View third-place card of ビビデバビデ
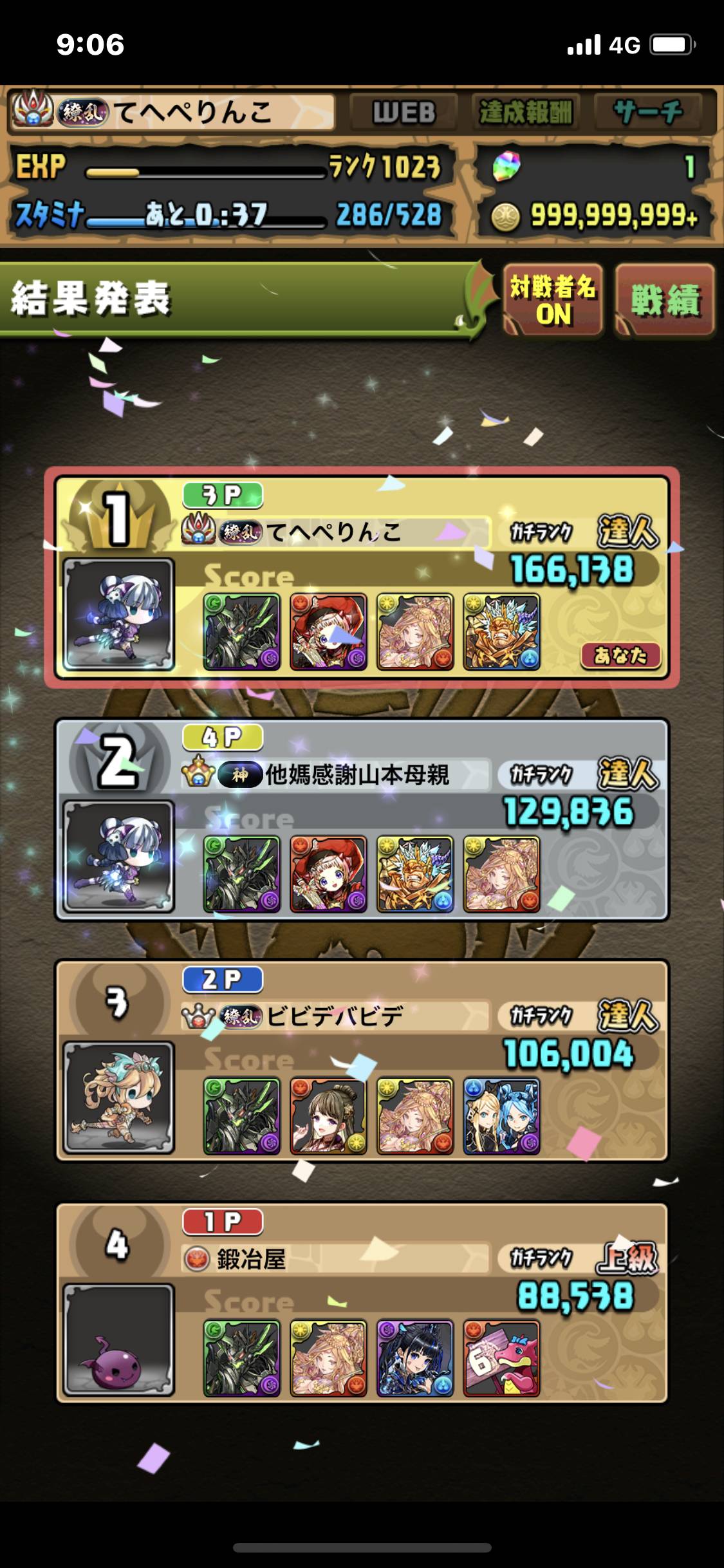The height and width of the screenshot is (1568, 724). [x=362, y=1061]
